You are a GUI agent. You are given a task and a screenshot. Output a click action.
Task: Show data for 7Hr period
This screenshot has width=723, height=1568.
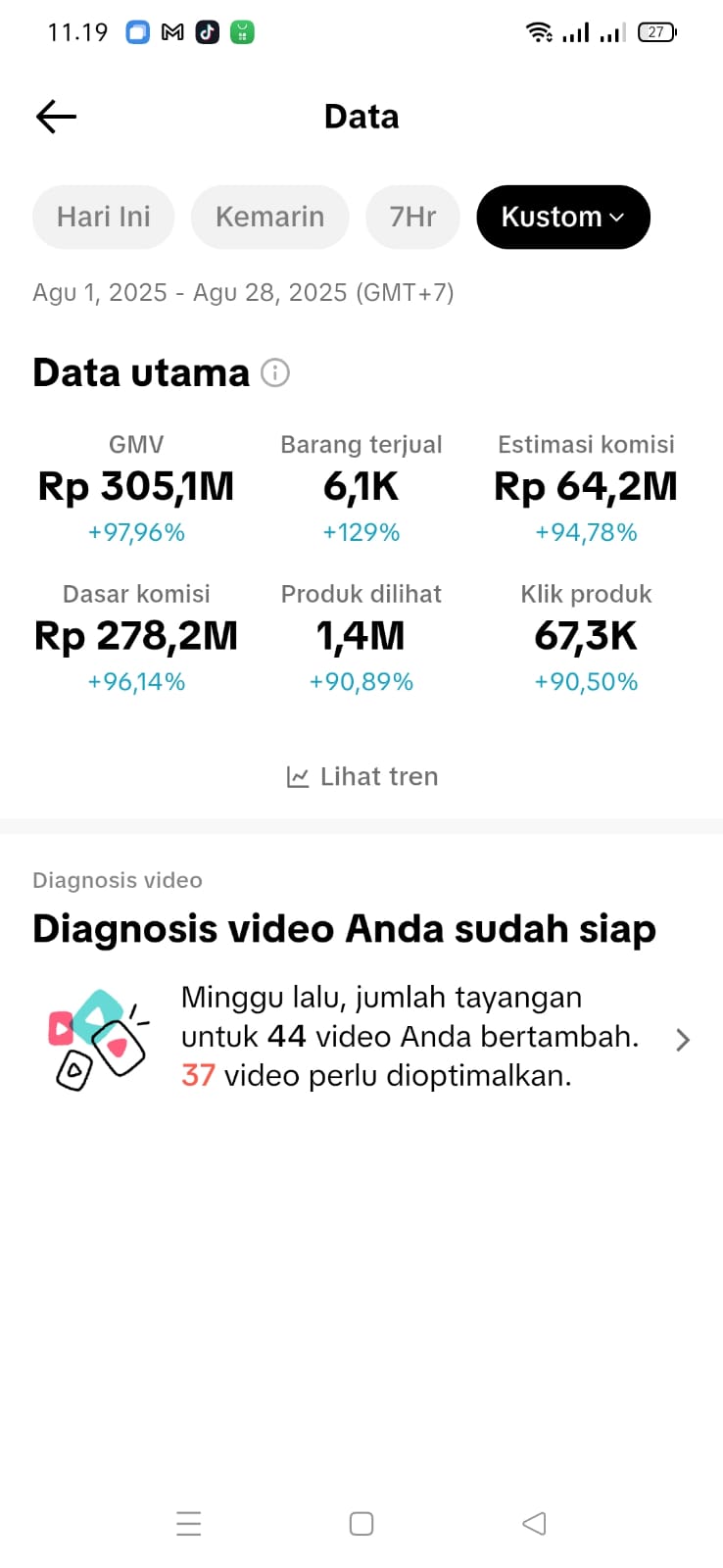coord(412,217)
